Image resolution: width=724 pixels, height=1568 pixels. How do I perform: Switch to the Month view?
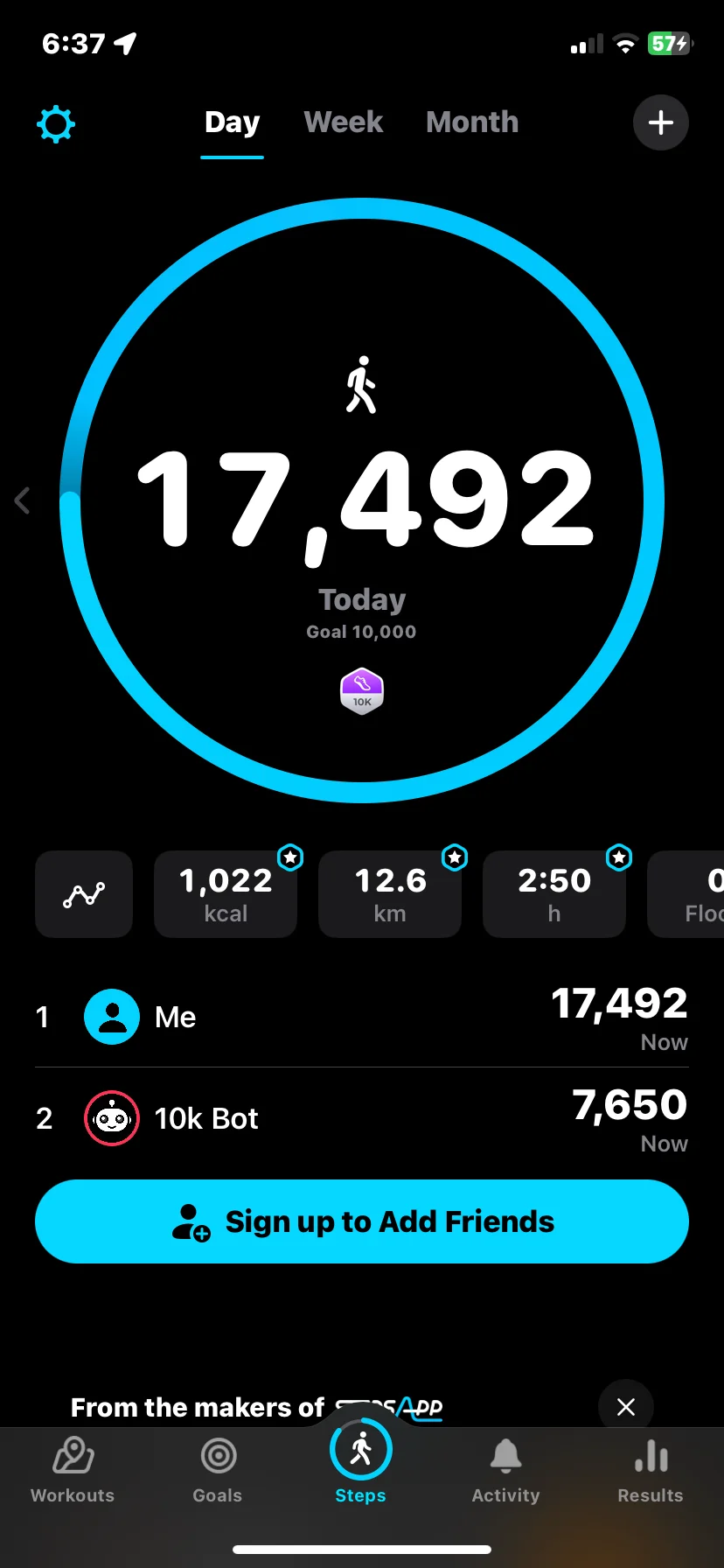tap(472, 122)
